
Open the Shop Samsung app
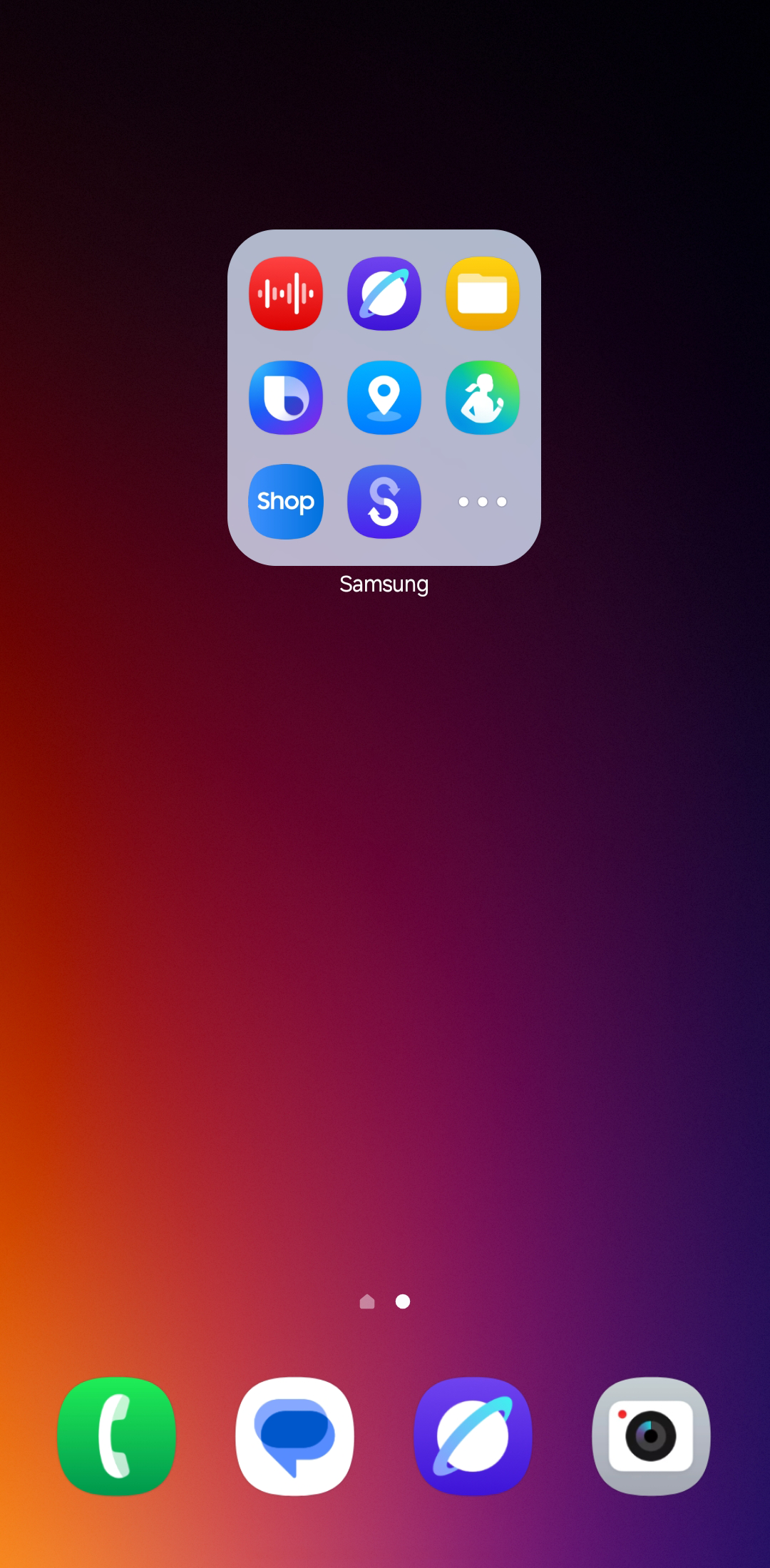[286, 502]
